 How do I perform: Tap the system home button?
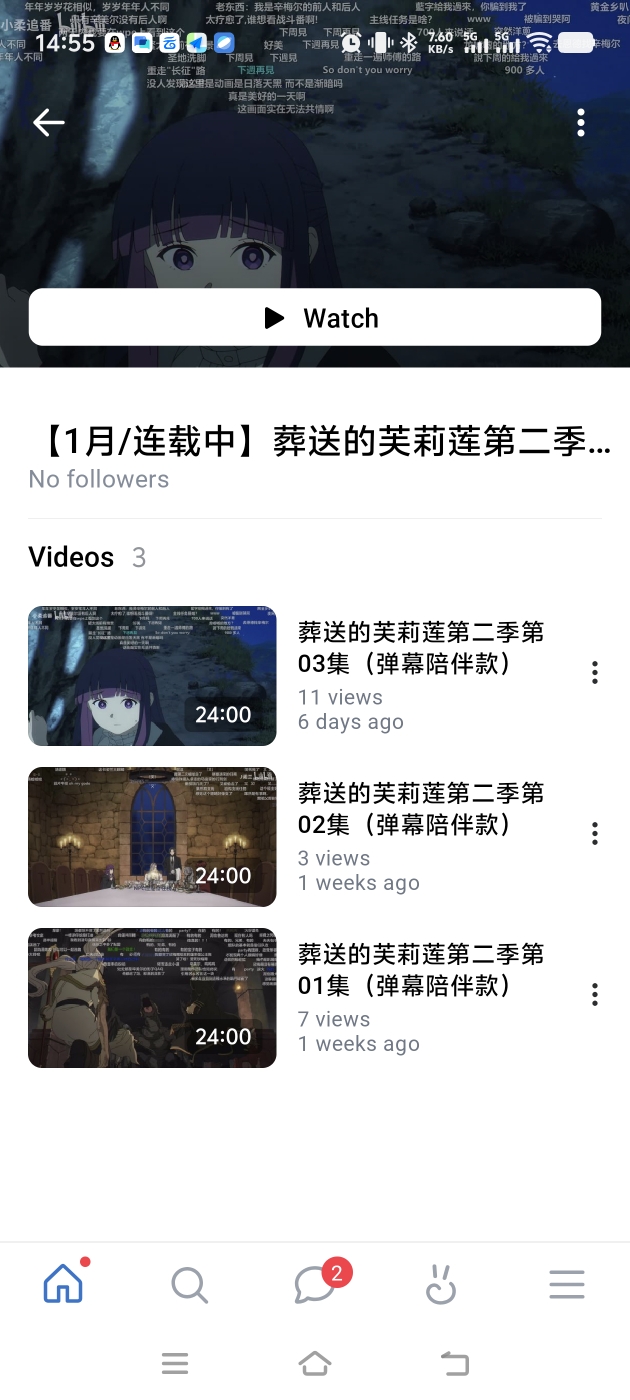click(x=315, y=1363)
